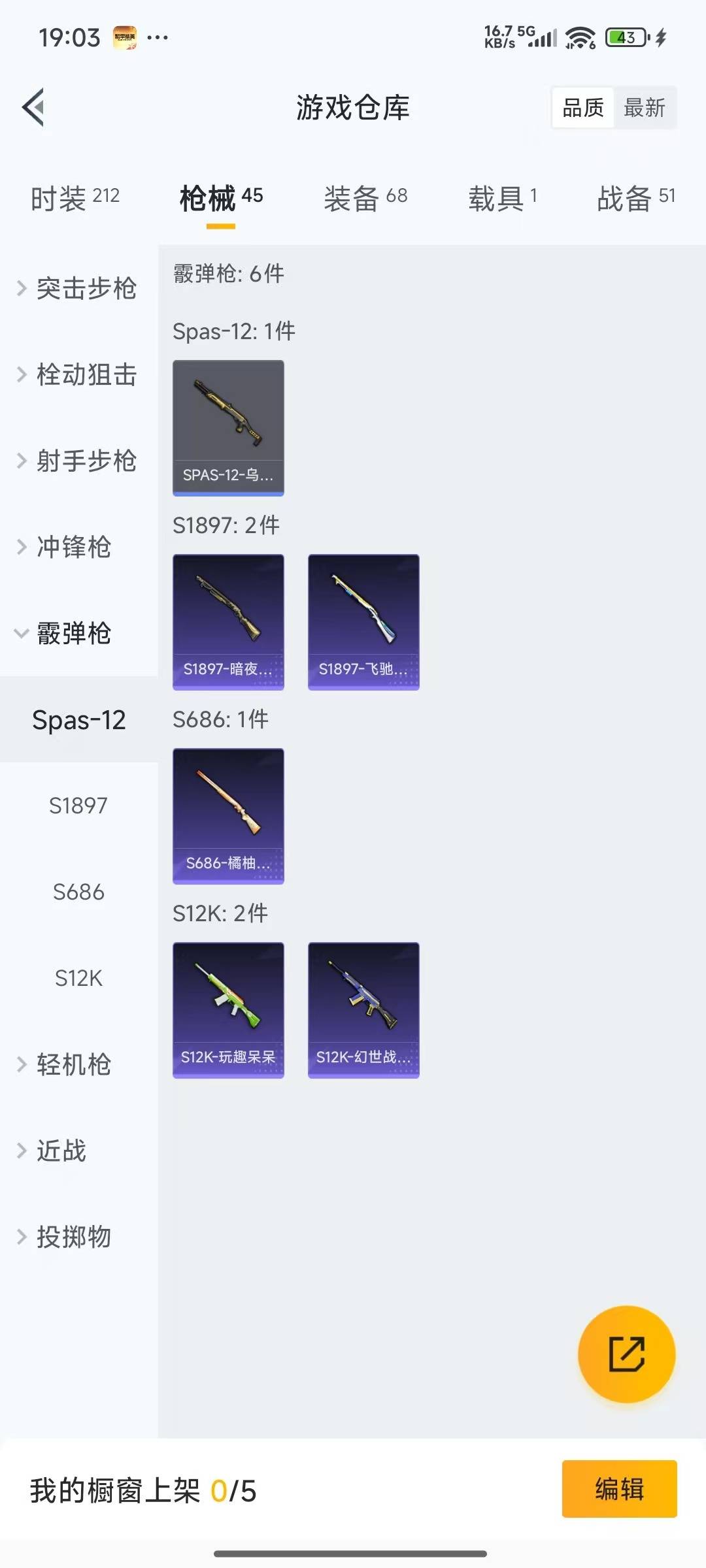Tap the battery indicator in status bar
Viewport: 706px width, 1568px height.
coord(624,38)
